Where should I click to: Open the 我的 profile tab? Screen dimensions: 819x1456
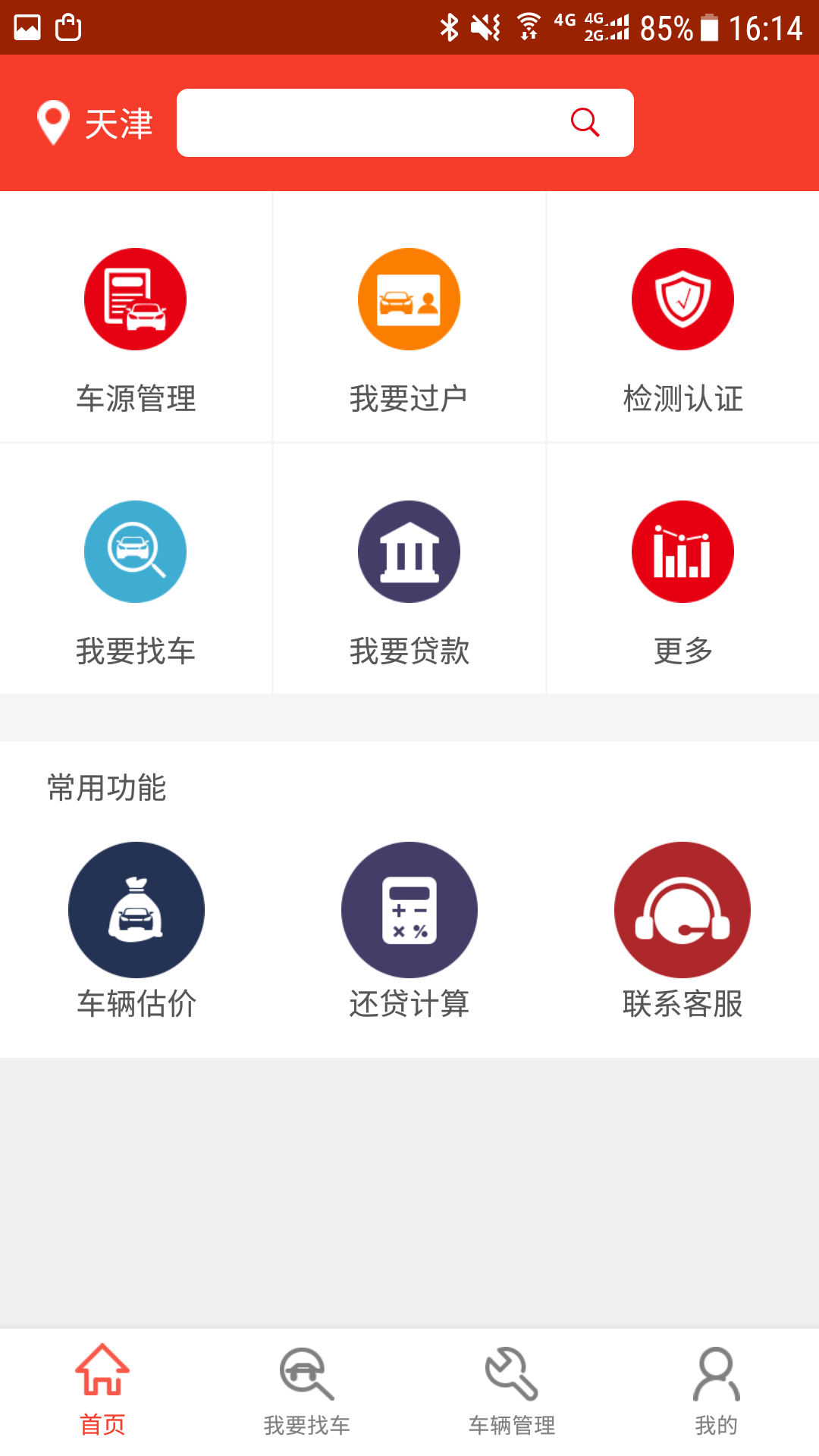[x=716, y=1395]
